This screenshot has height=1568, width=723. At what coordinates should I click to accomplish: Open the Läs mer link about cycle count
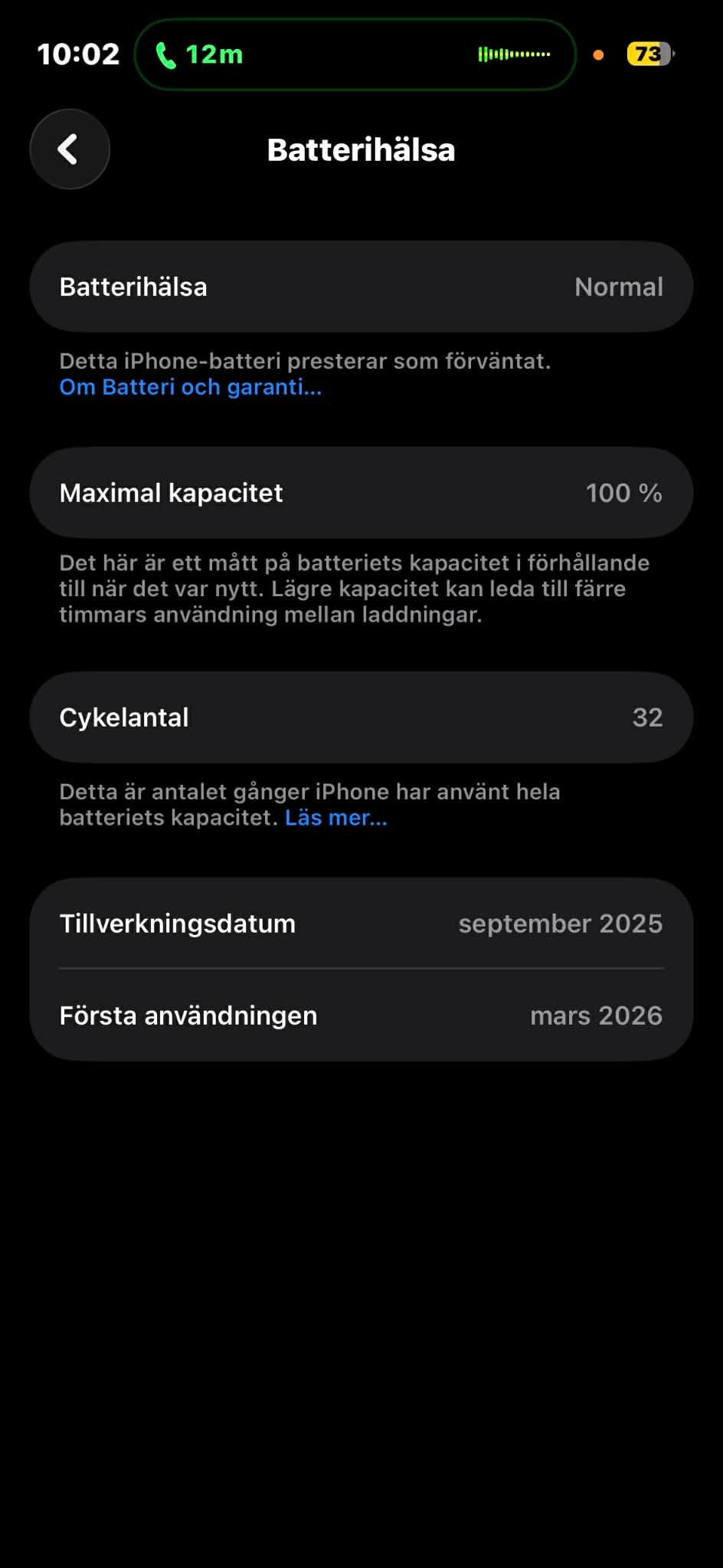pyautogui.click(x=335, y=818)
